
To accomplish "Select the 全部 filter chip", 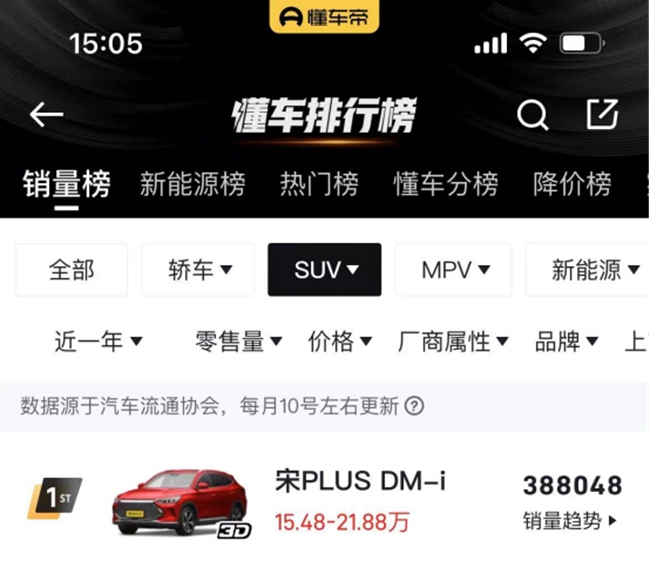I will tap(71, 270).
